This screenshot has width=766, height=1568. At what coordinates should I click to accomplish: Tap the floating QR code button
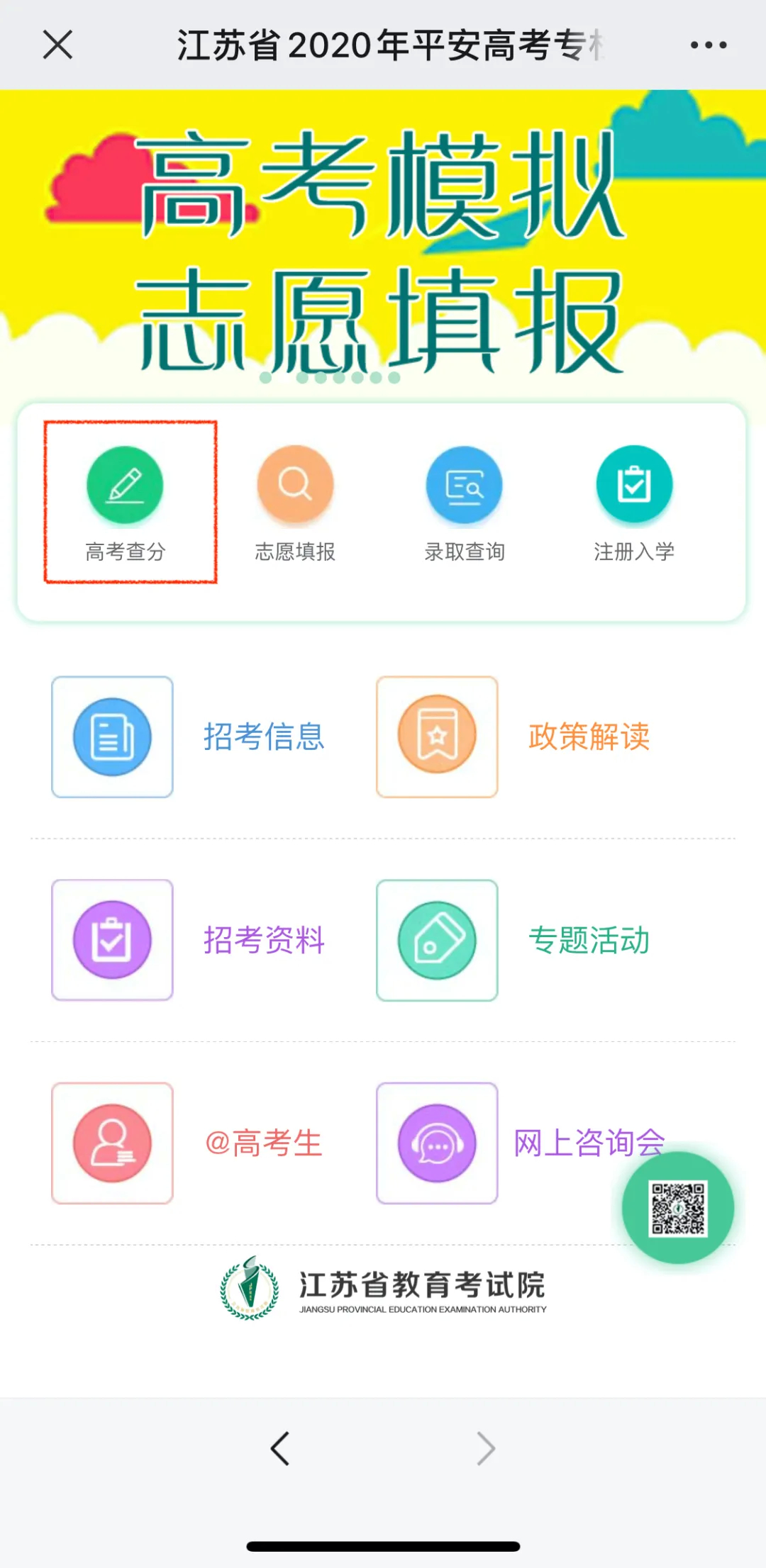tap(678, 1207)
